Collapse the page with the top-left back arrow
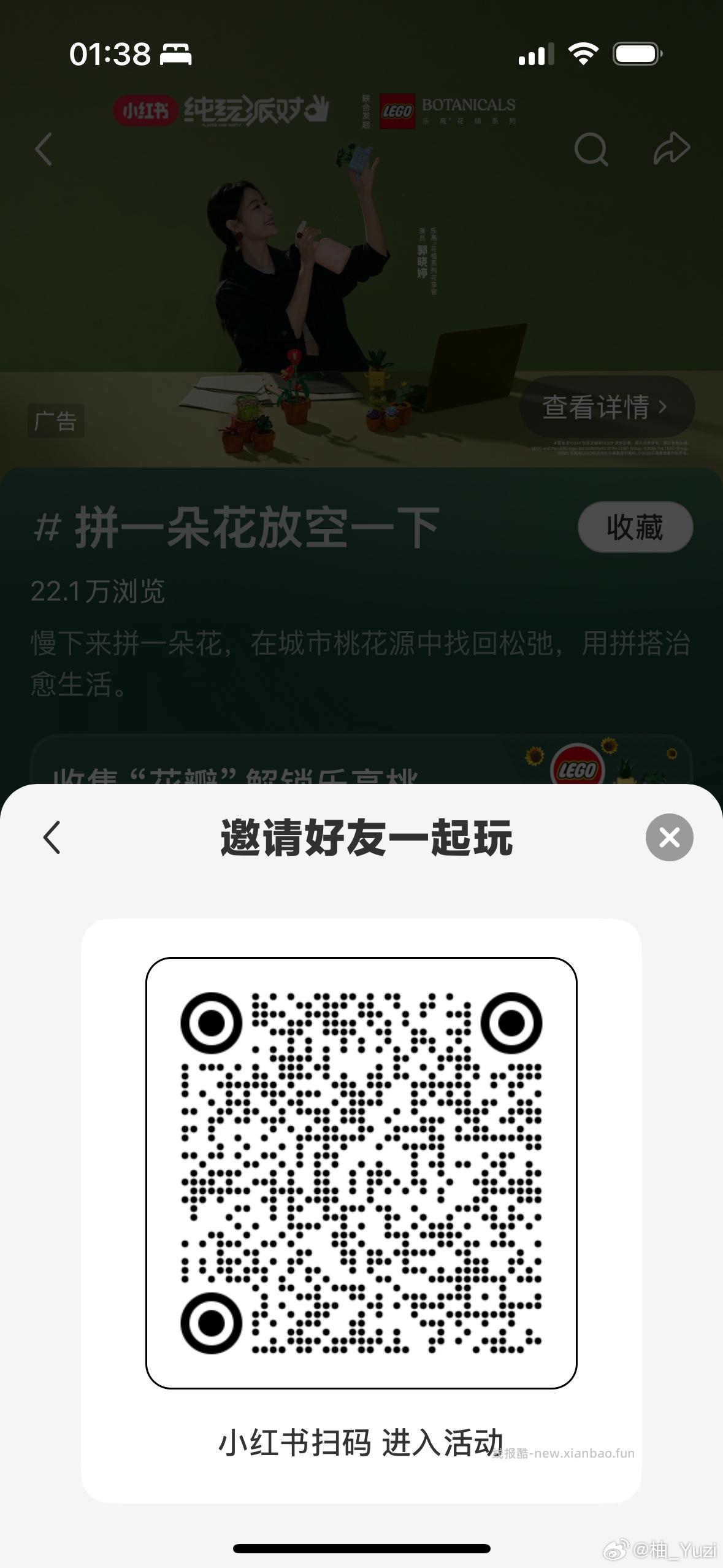723x1568 pixels. pos(44,150)
